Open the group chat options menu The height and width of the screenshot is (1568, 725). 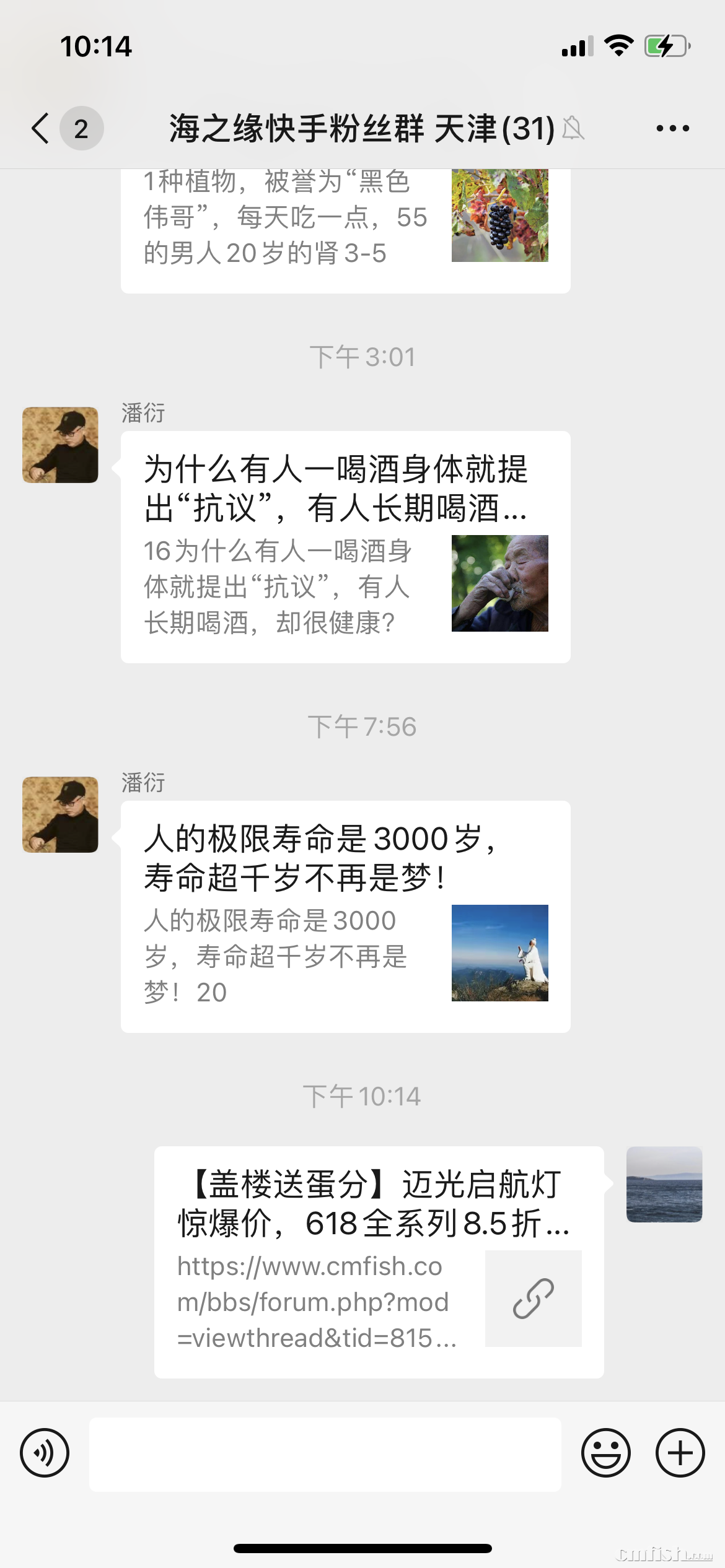tap(672, 129)
